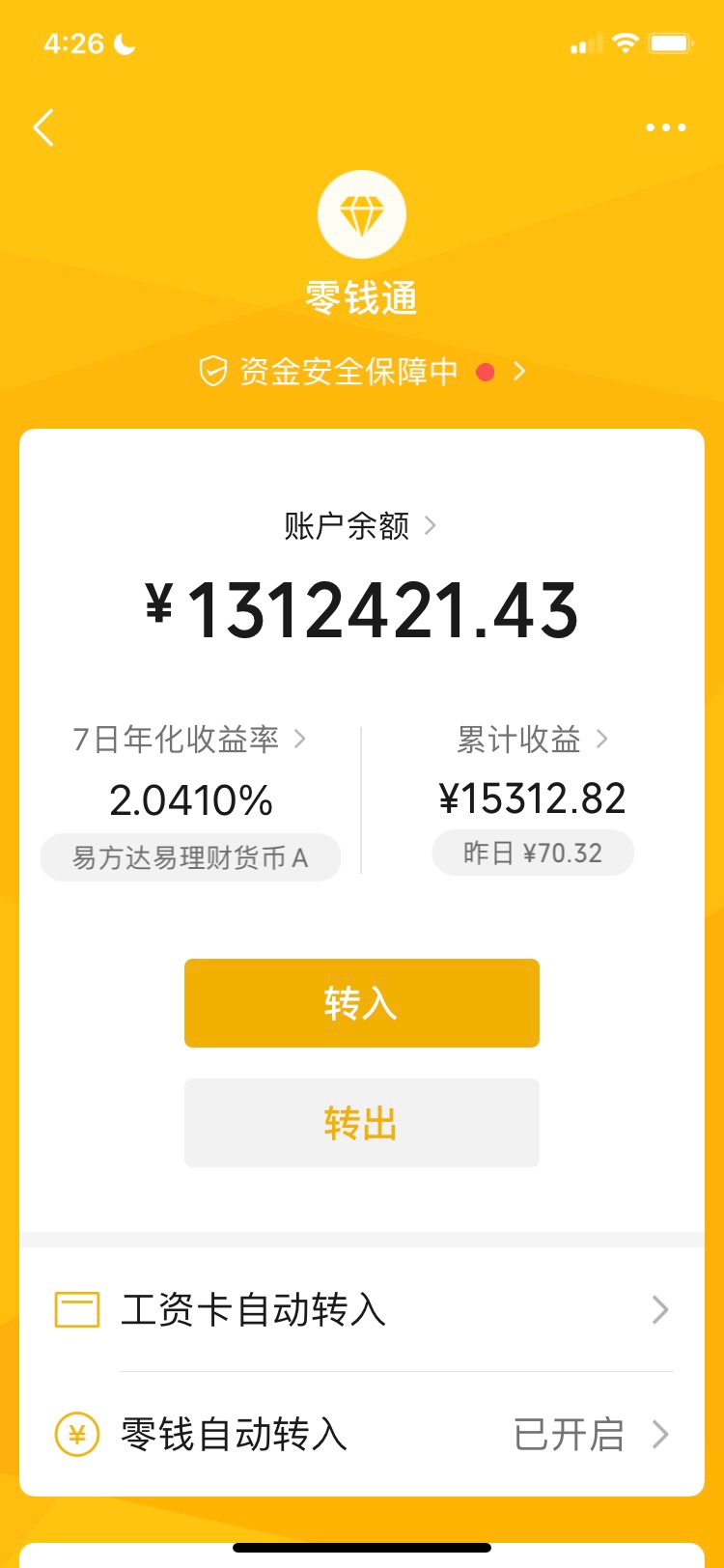Open 资金安全保障中 security details
This screenshot has width=724, height=1568.
click(x=362, y=372)
